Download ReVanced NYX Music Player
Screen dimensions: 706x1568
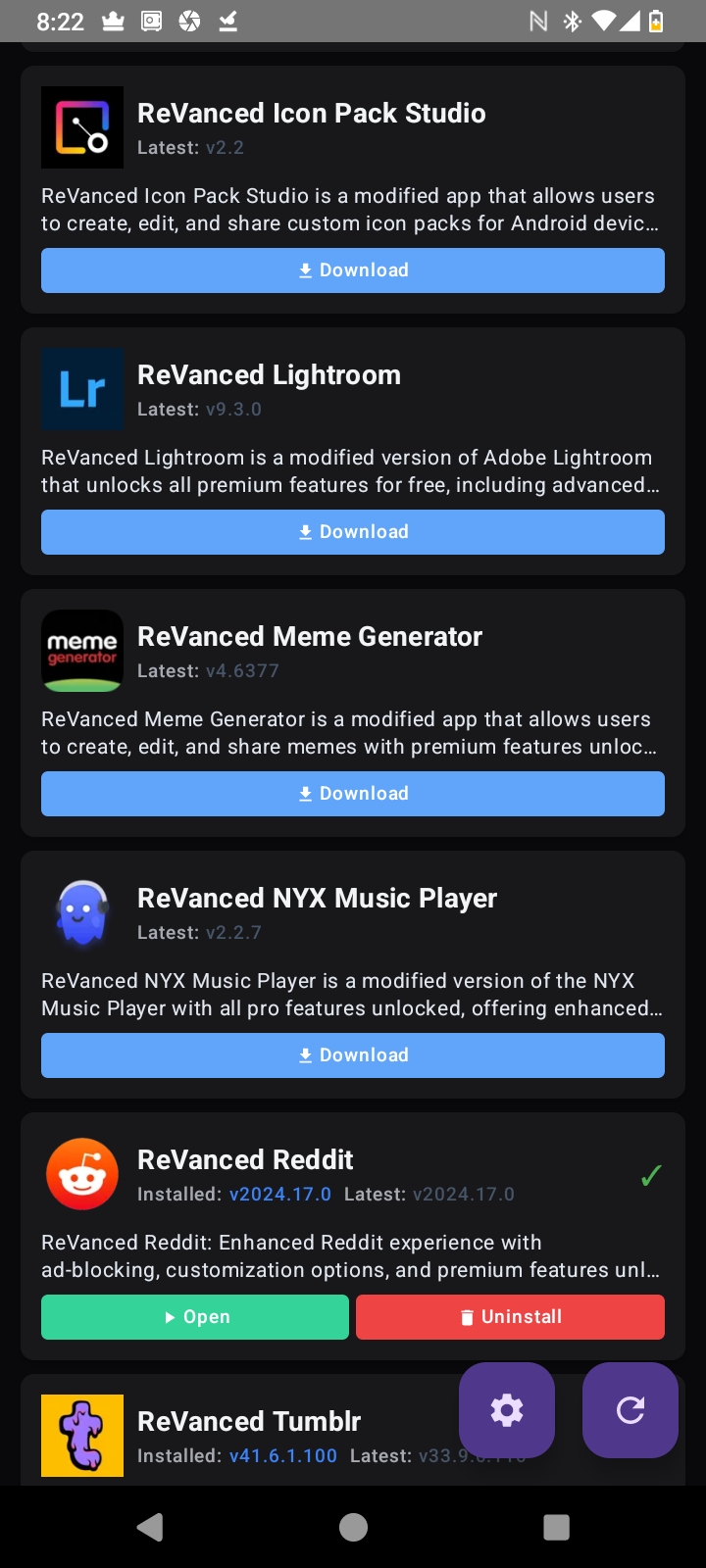(353, 1055)
